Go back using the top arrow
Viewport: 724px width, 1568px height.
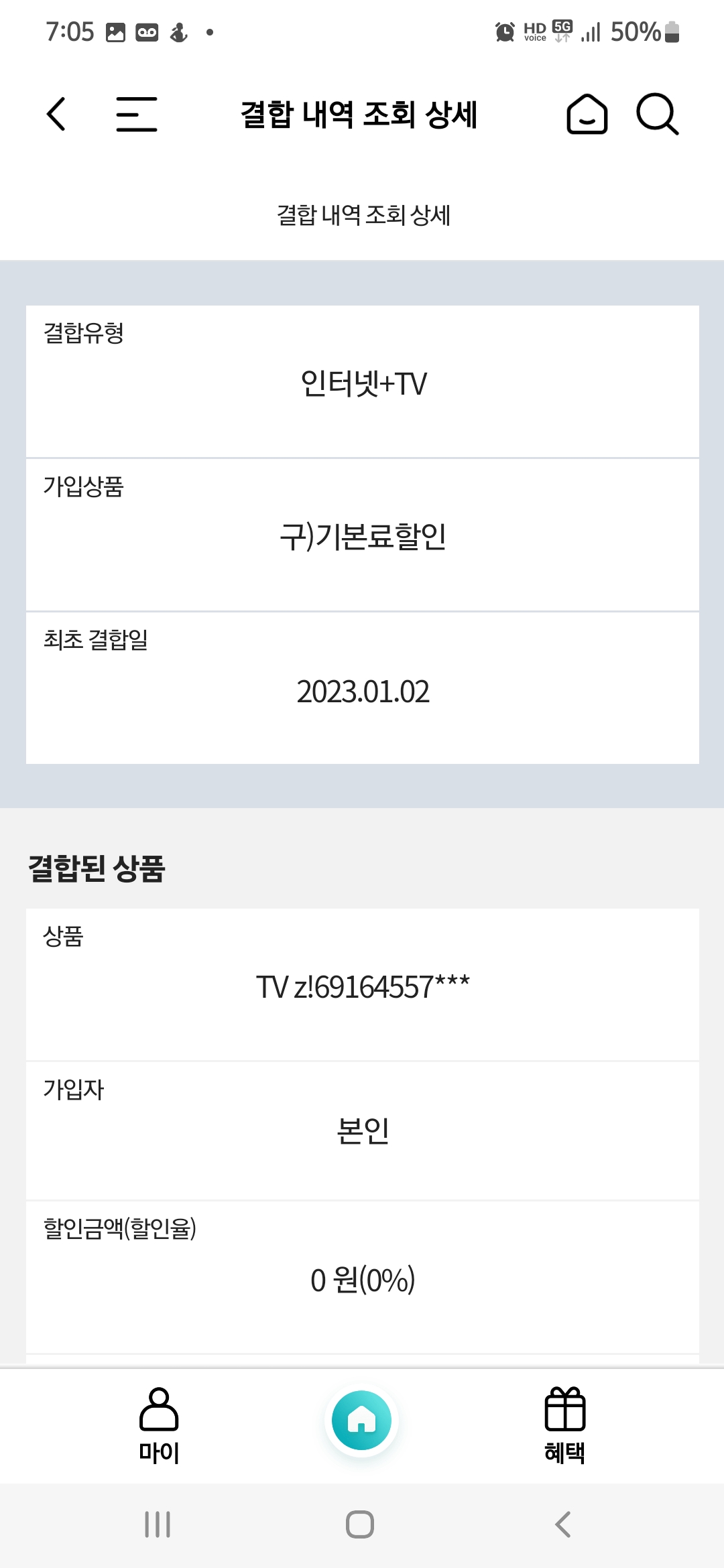click(x=56, y=114)
